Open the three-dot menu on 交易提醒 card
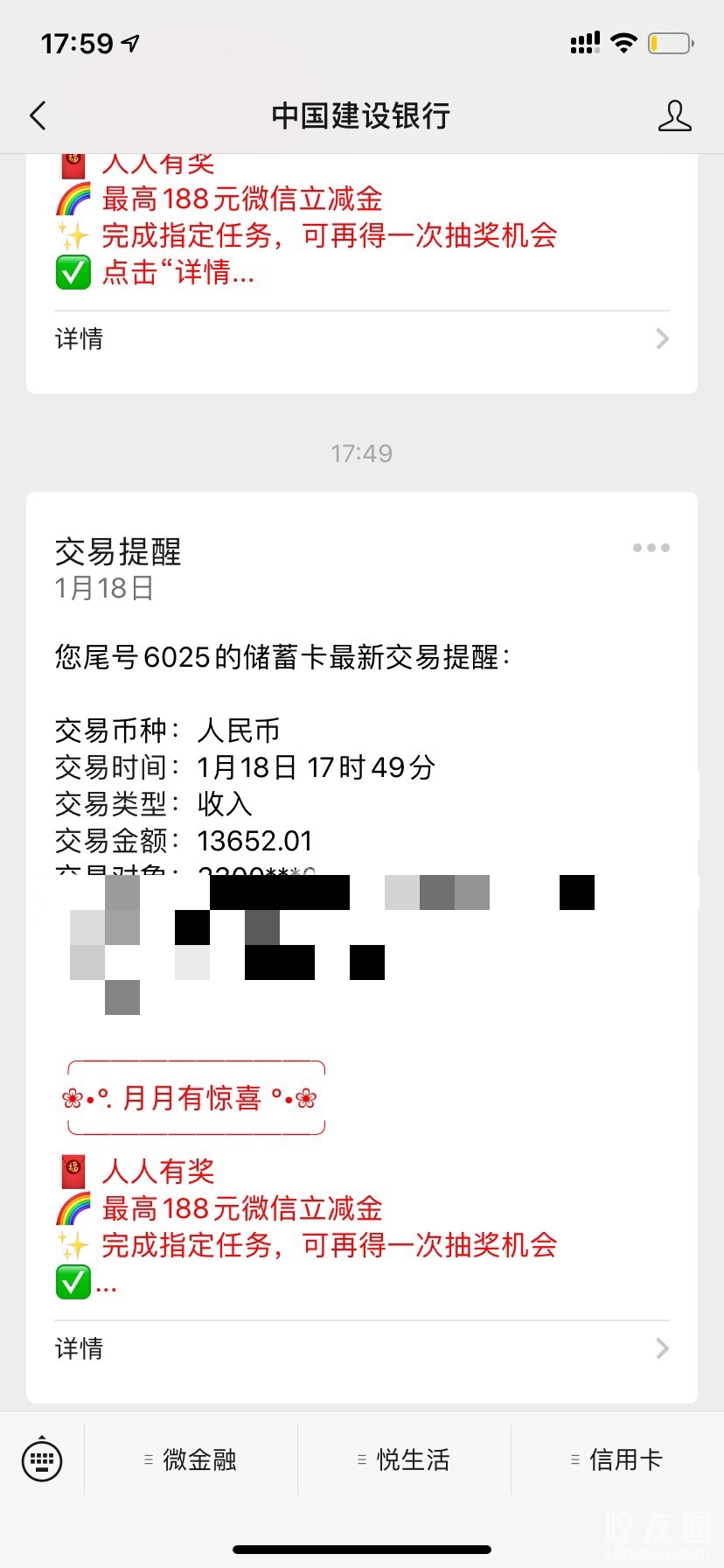This screenshot has height=1568, width=724. [651, 548]
